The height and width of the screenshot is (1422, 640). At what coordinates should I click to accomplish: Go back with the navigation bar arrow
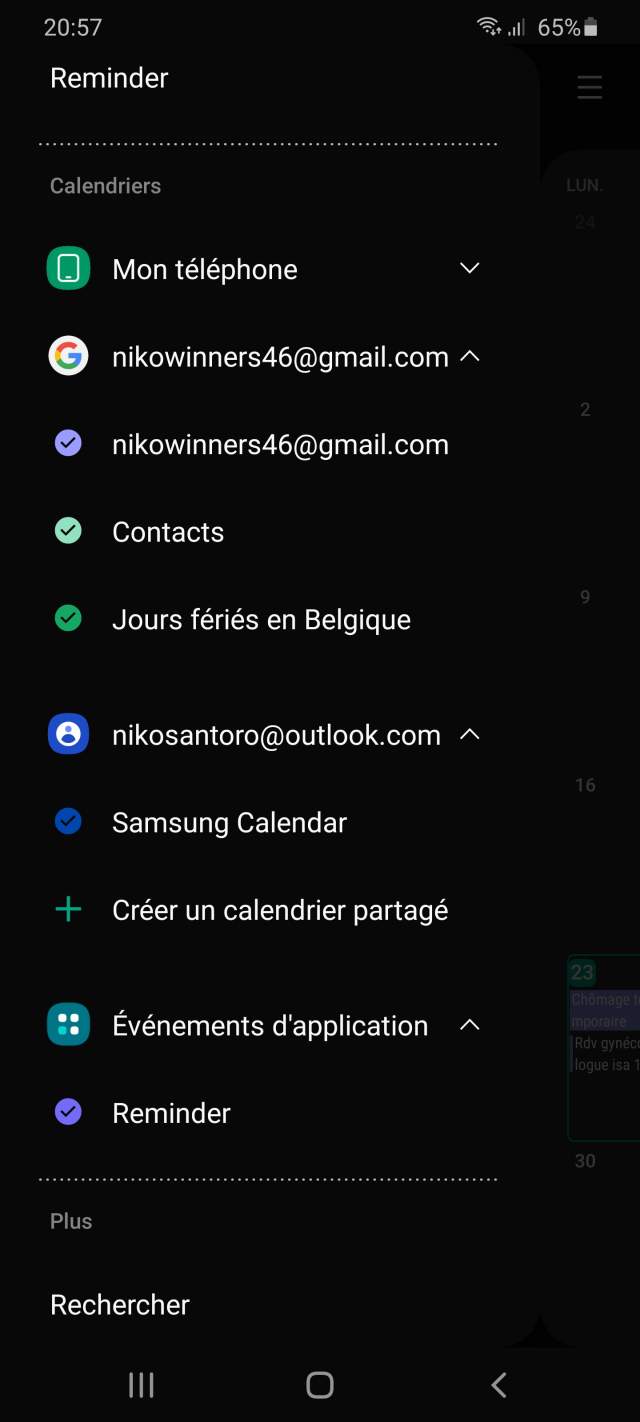point(499,1384)
